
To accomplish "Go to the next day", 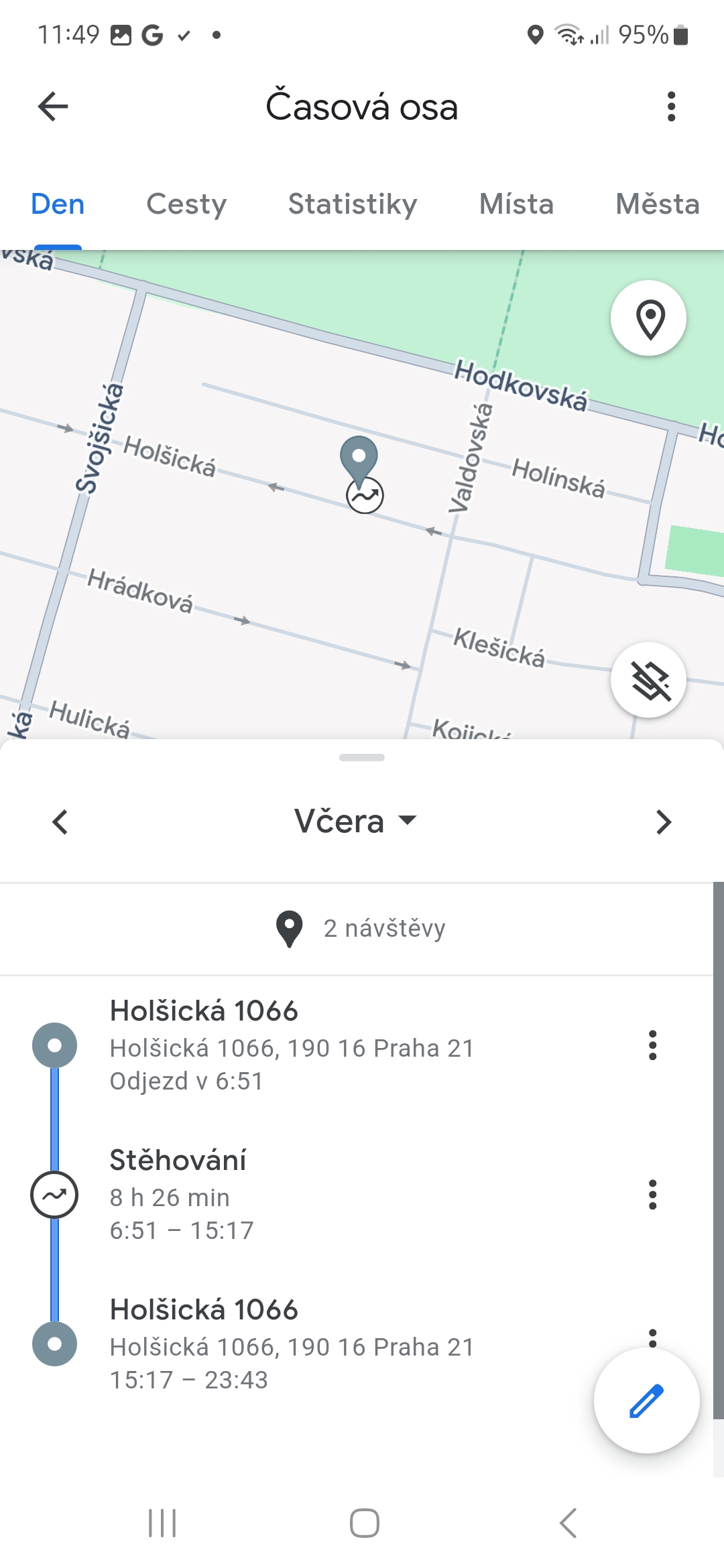I will coord(664,822).
